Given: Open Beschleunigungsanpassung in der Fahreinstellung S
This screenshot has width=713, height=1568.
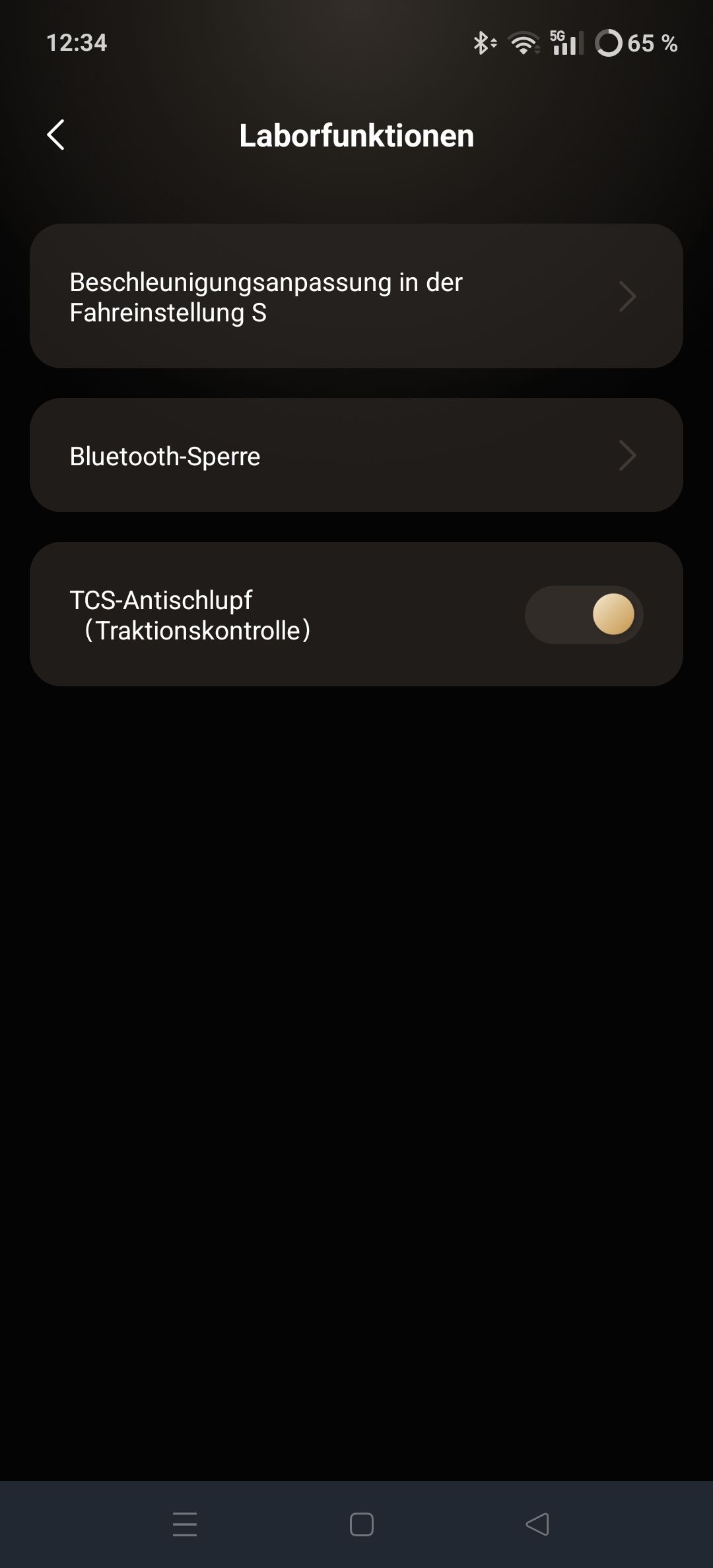Looking at the screenshot, I should tap(356, 296).
